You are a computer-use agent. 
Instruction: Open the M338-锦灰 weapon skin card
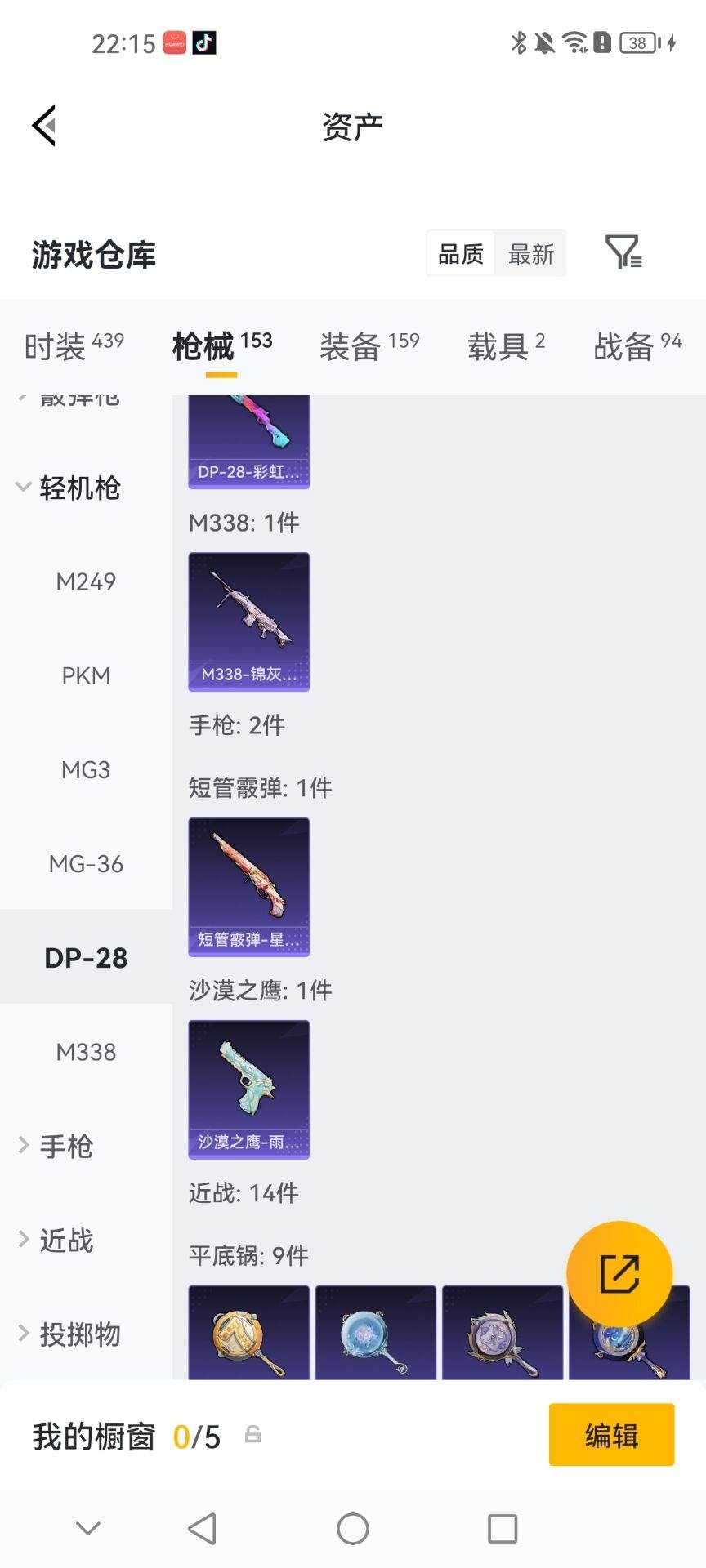coord(249,621)
